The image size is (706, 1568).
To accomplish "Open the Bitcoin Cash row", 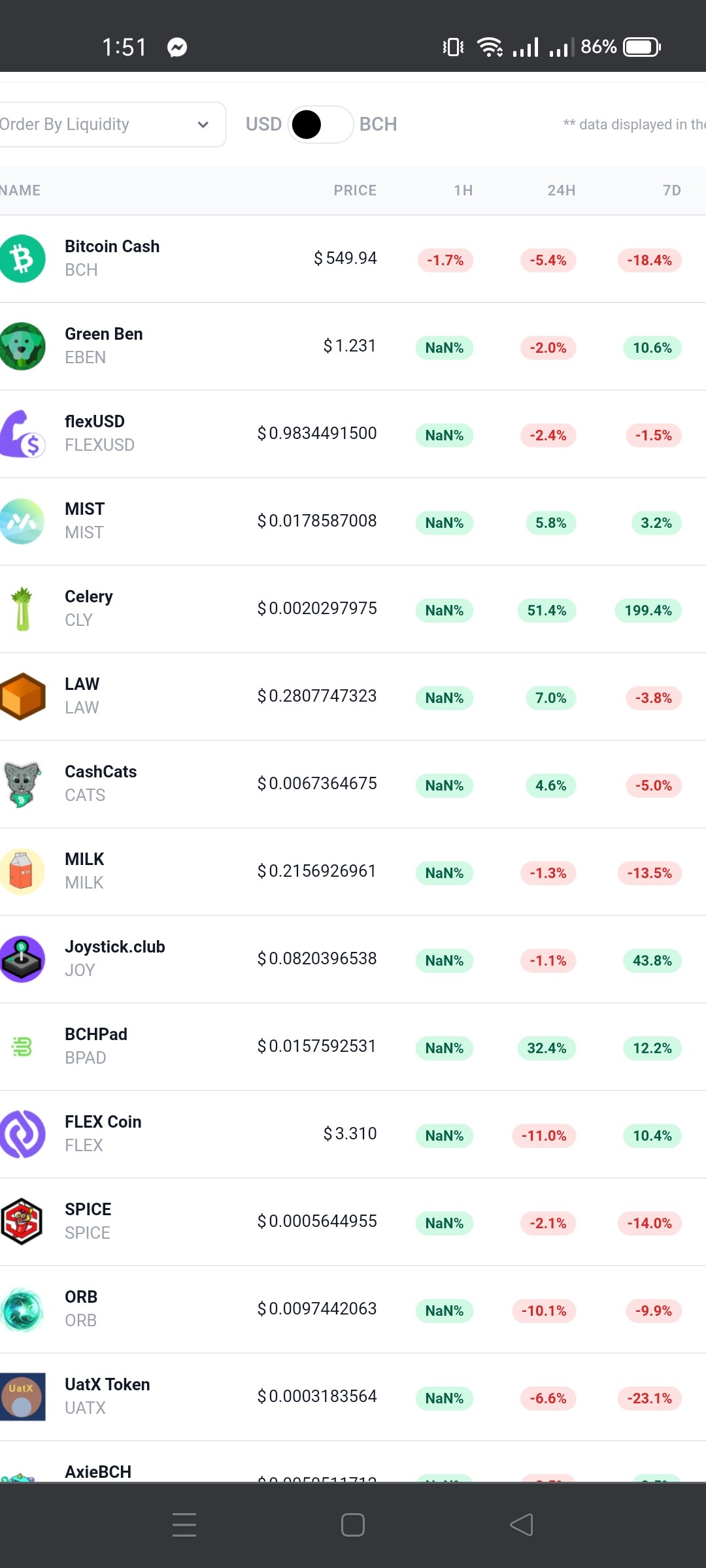I will pyautogui.click(x=353, y=259).
